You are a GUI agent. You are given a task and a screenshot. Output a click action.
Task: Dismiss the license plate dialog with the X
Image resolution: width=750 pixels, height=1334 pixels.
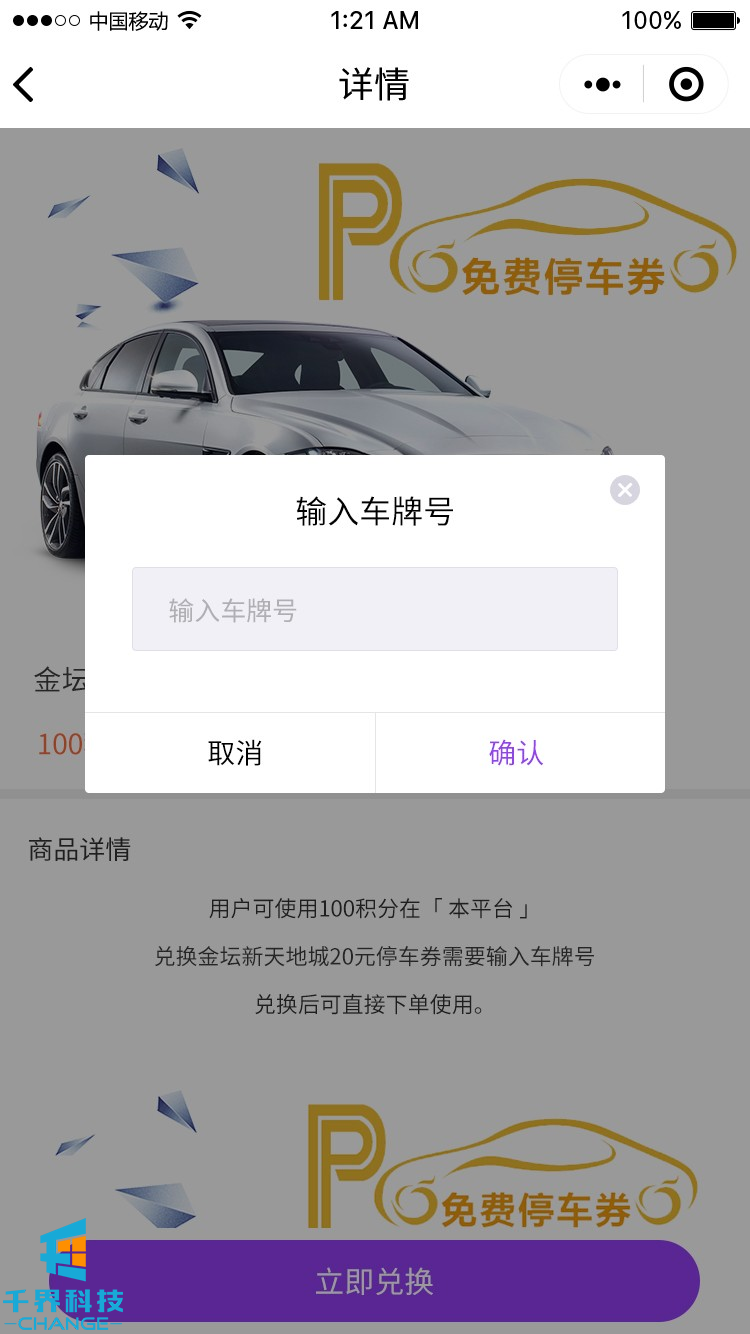(x=625, y=490)
